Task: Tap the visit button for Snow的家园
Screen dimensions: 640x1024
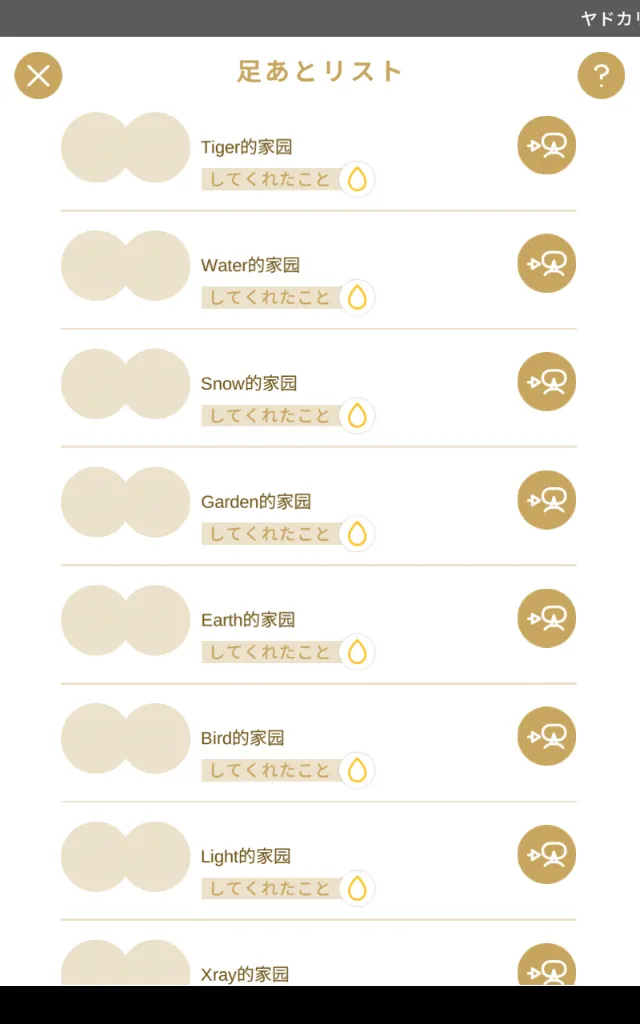Action: (x=547, y=381)
